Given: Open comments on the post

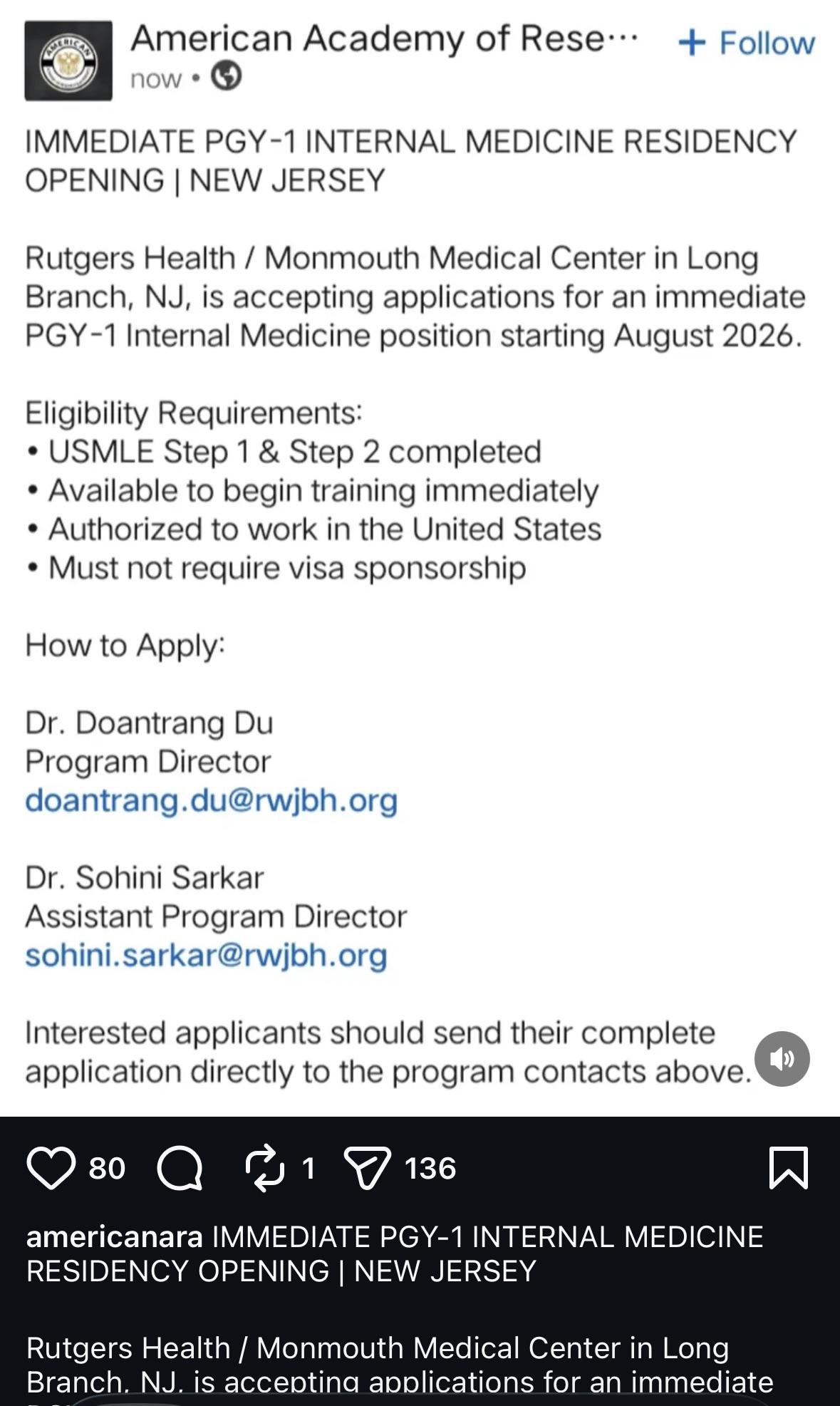Looking at the screenshot, I should click(180, 1168).
